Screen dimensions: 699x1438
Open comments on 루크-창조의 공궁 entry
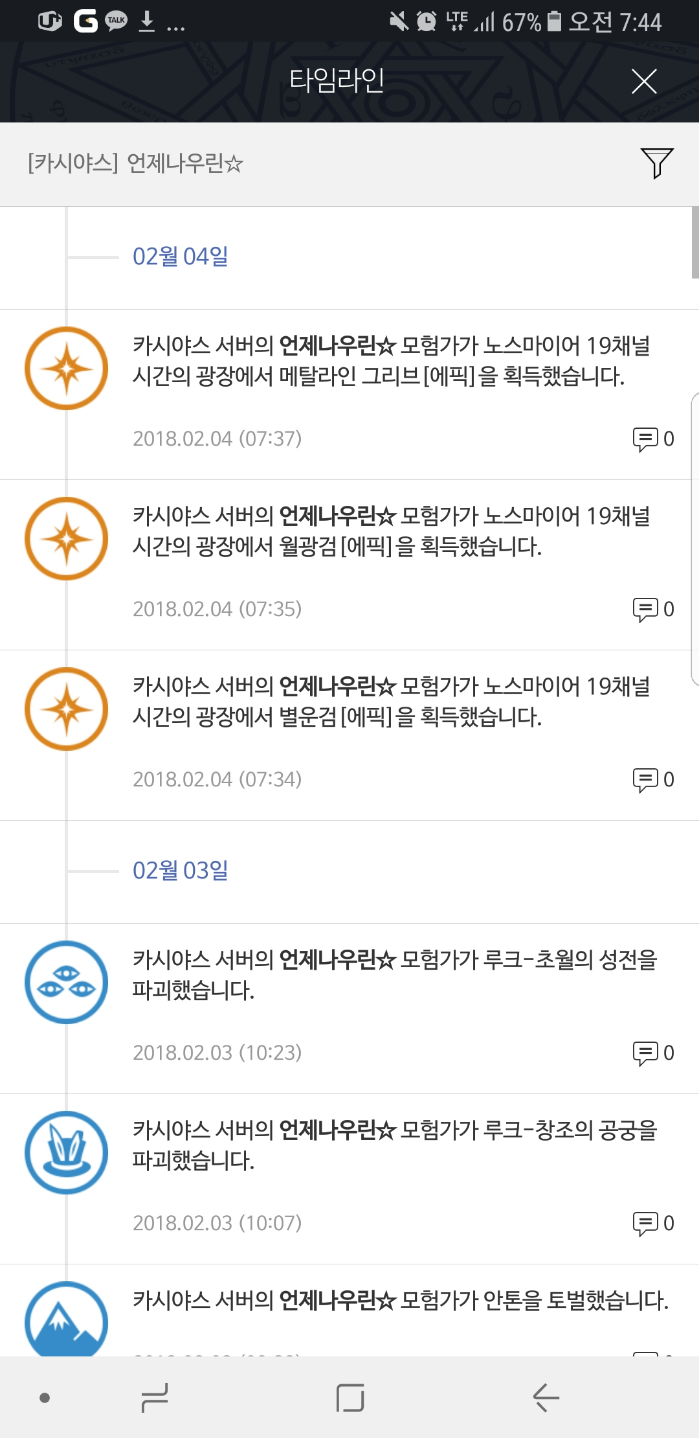[654, 1223]
